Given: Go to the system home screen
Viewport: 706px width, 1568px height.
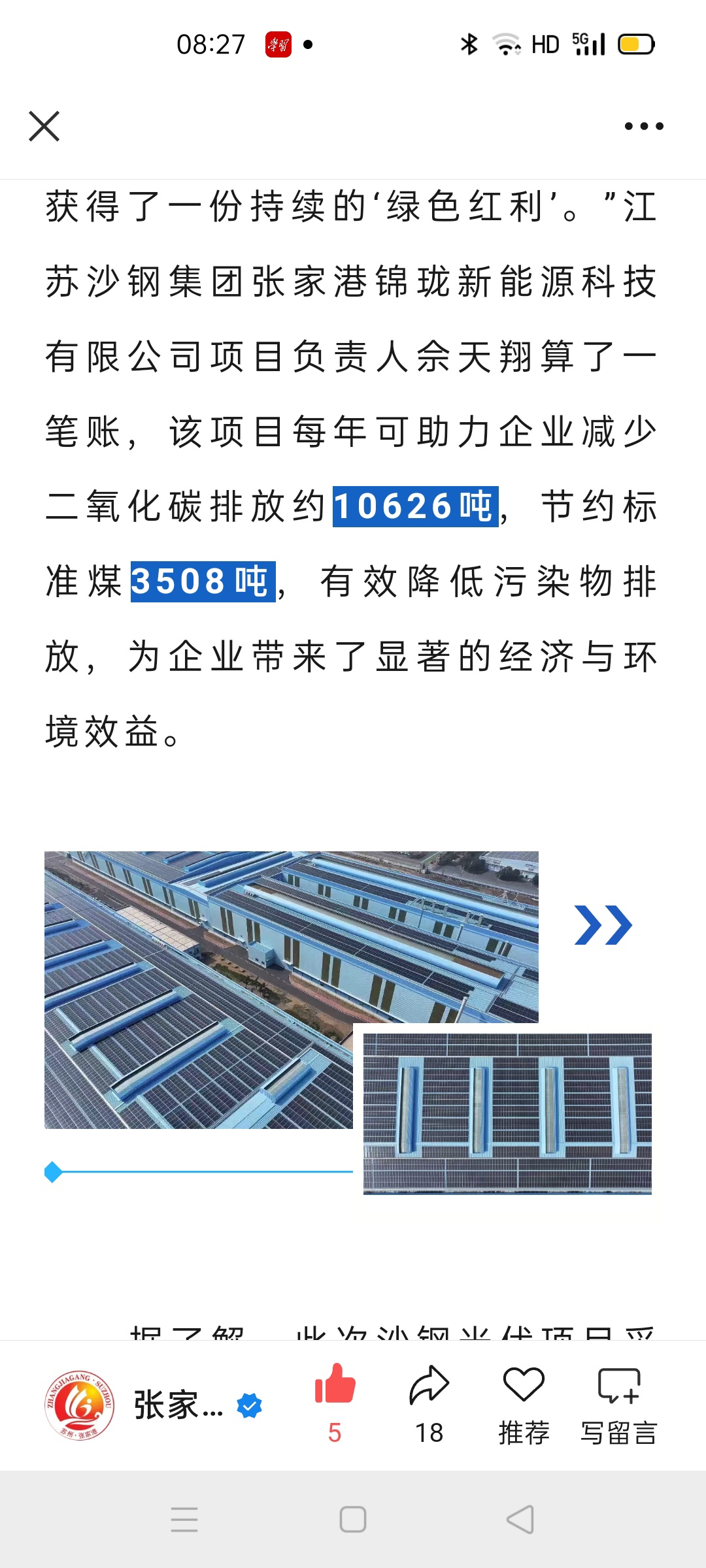Looking at the screenshot, I should pyautogui.click(x=353, y=1520).
